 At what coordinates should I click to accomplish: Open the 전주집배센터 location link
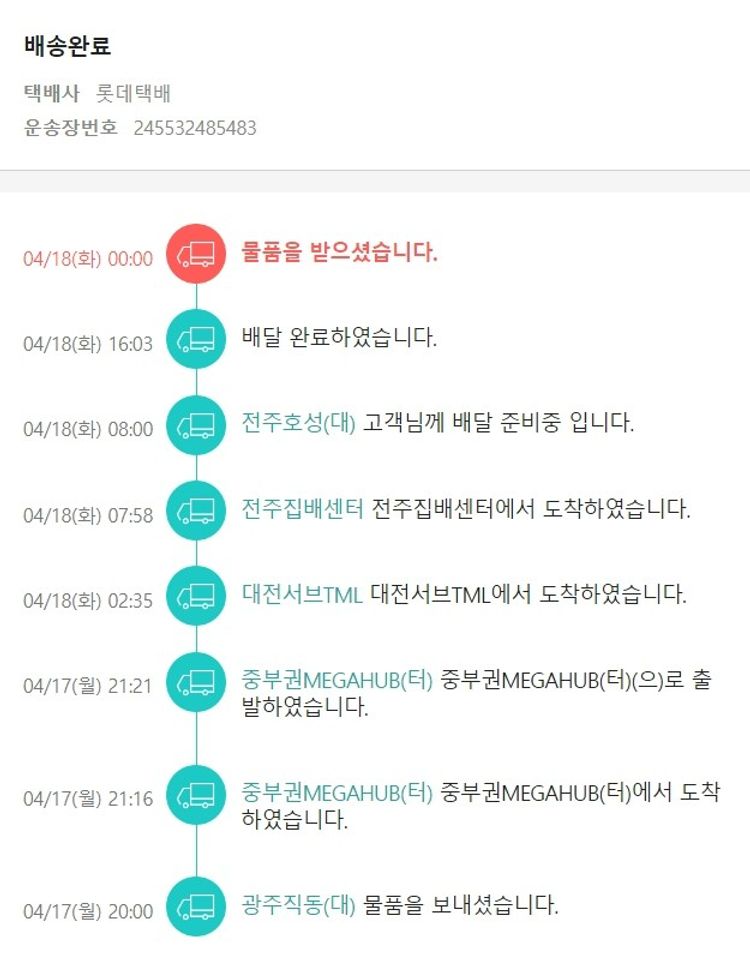click(x=302, y=508)
